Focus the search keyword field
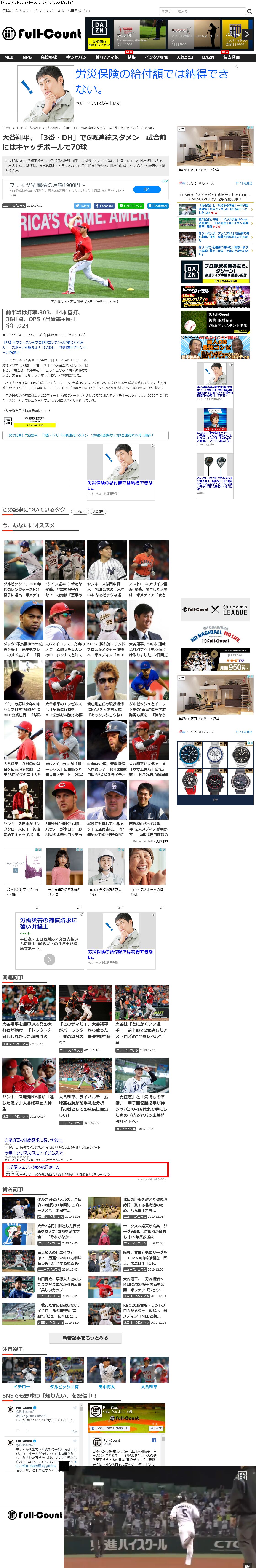Screen dimensions: 256x1568 click(201, 11)
